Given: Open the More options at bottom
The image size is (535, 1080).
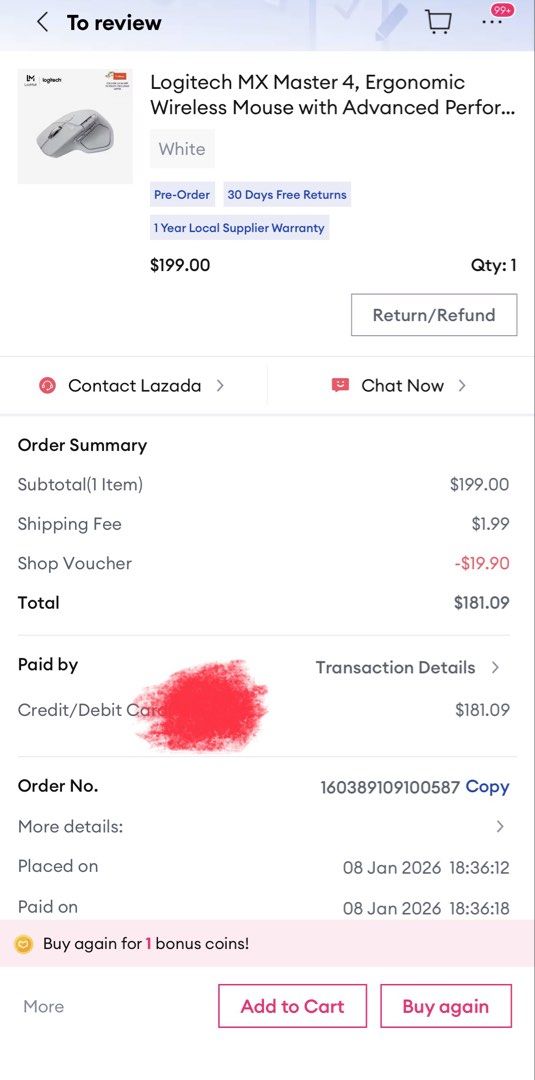Looking at the screenshot, I should tap(43, 1006).
